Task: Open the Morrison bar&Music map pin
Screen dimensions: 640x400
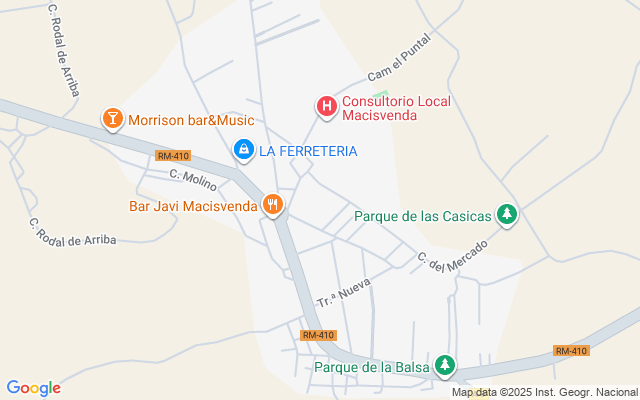Action: point(113,119)
